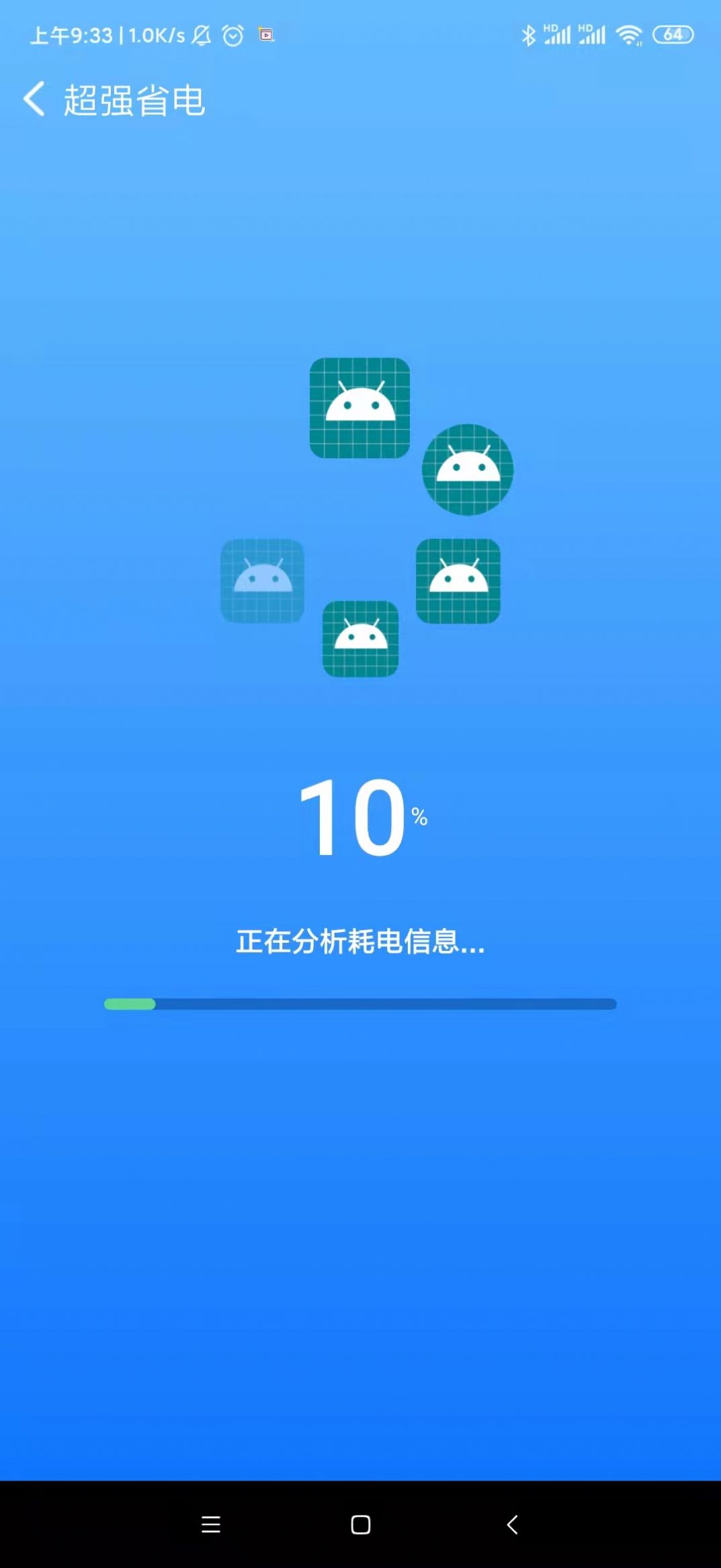Select the right-side square Android icon
Viewport: 721px width, 1568px height.
(x=458, y=582)
